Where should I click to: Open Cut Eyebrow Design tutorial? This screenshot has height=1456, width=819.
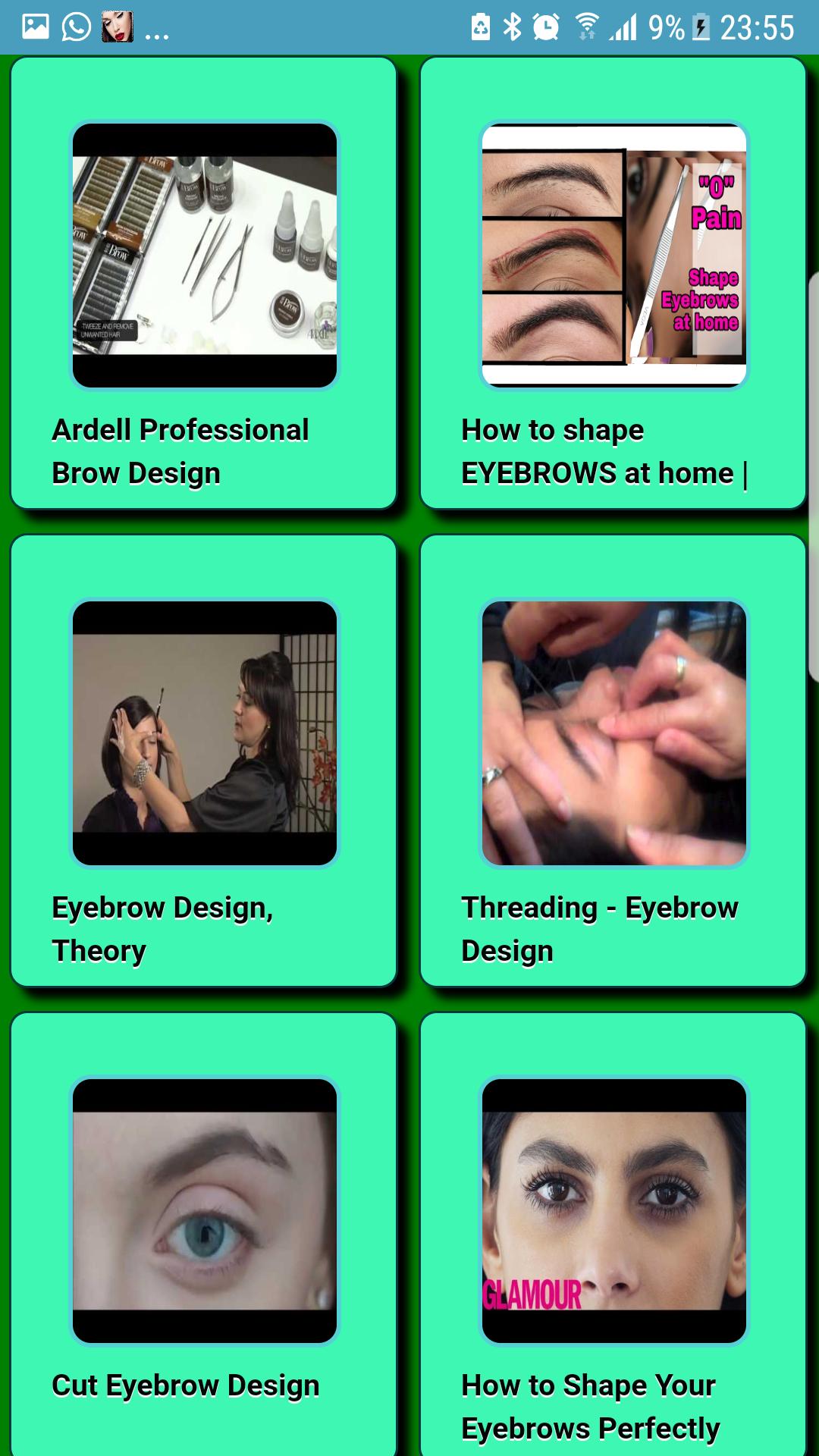204,1211
